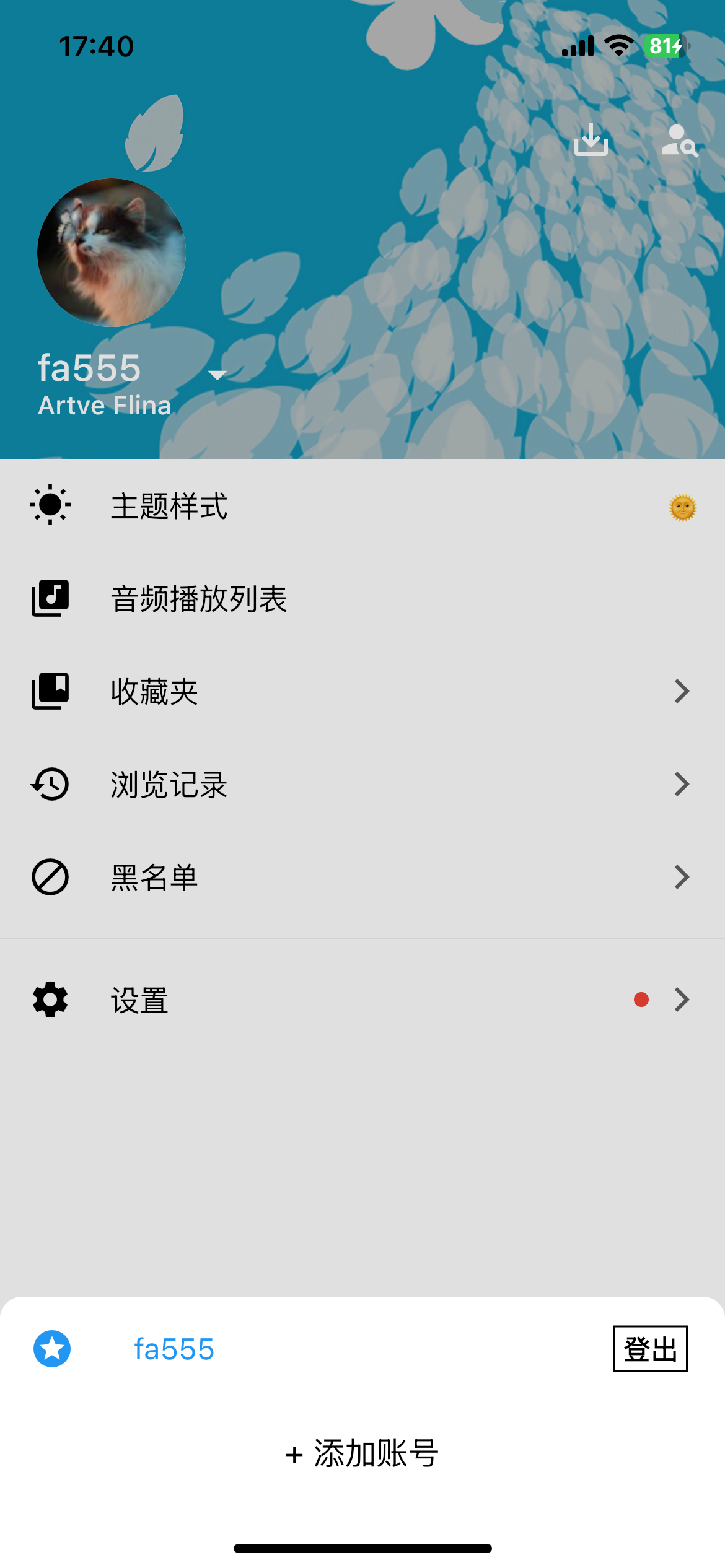Open the profile avatar photo
The height and width of the screenshot is (1568, 725).
[112, 252]
